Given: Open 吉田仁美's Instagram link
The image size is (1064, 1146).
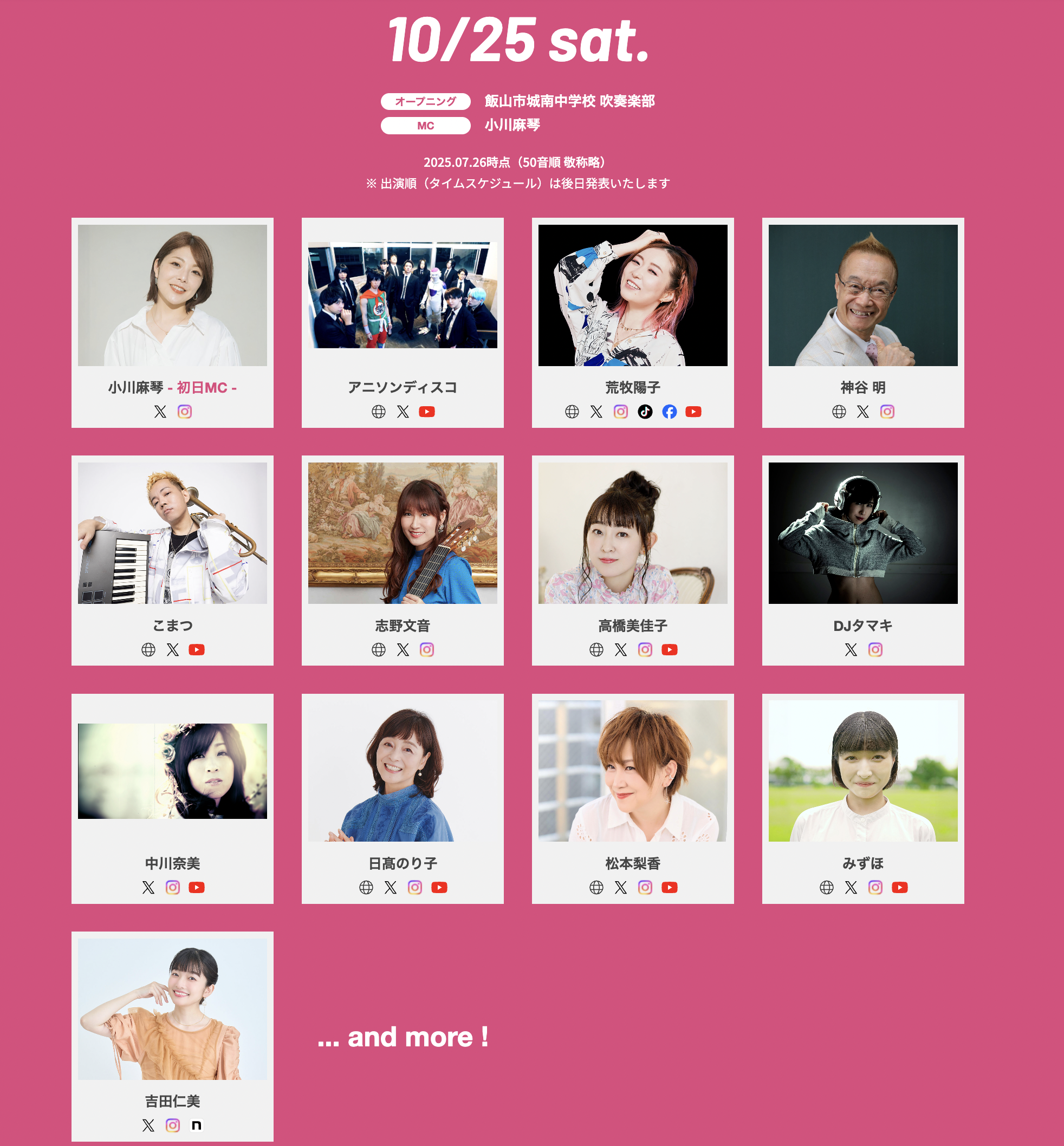Looking at the screenshot, I should (172, 1125).
